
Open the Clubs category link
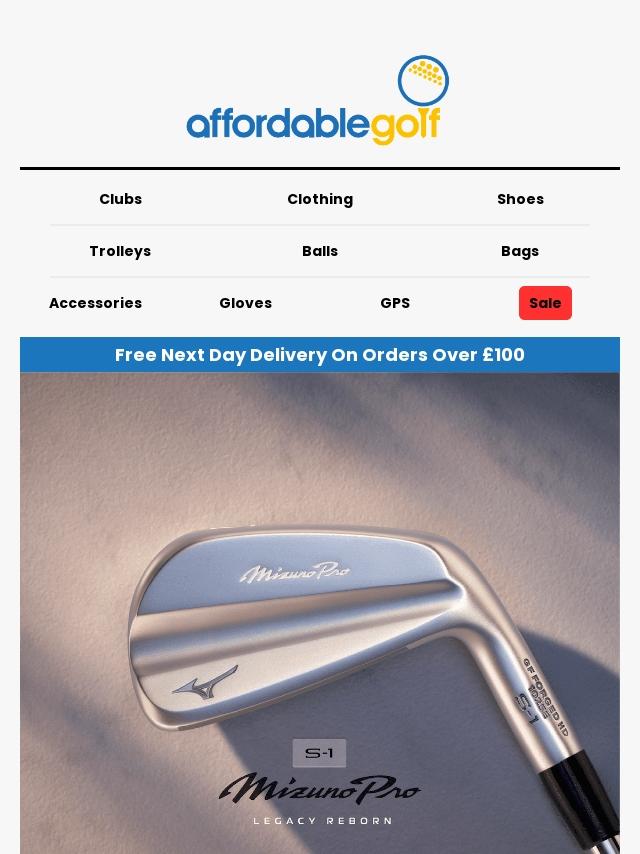(x=120, y=199)
